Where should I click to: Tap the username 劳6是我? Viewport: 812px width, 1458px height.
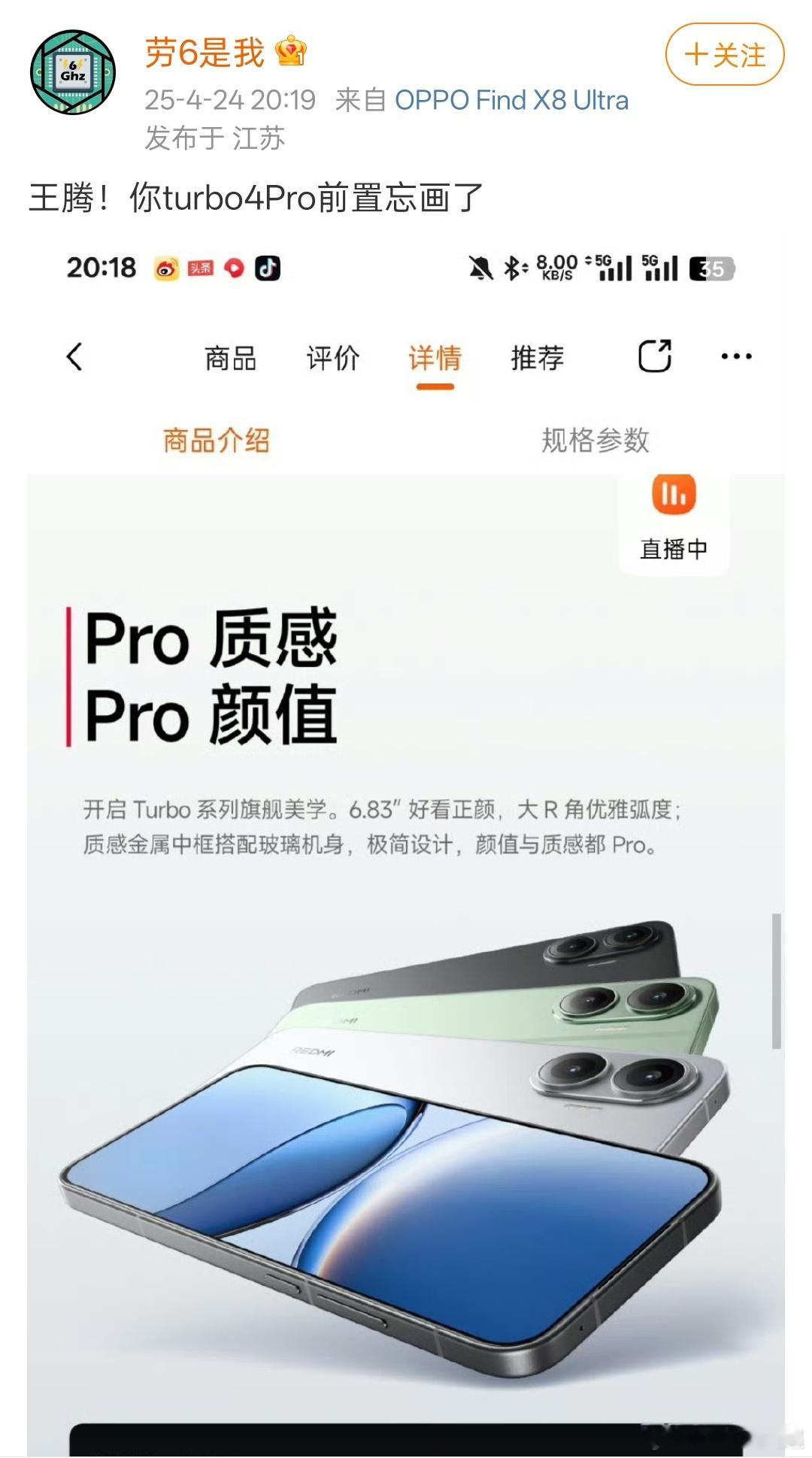(x=205, y=53)
